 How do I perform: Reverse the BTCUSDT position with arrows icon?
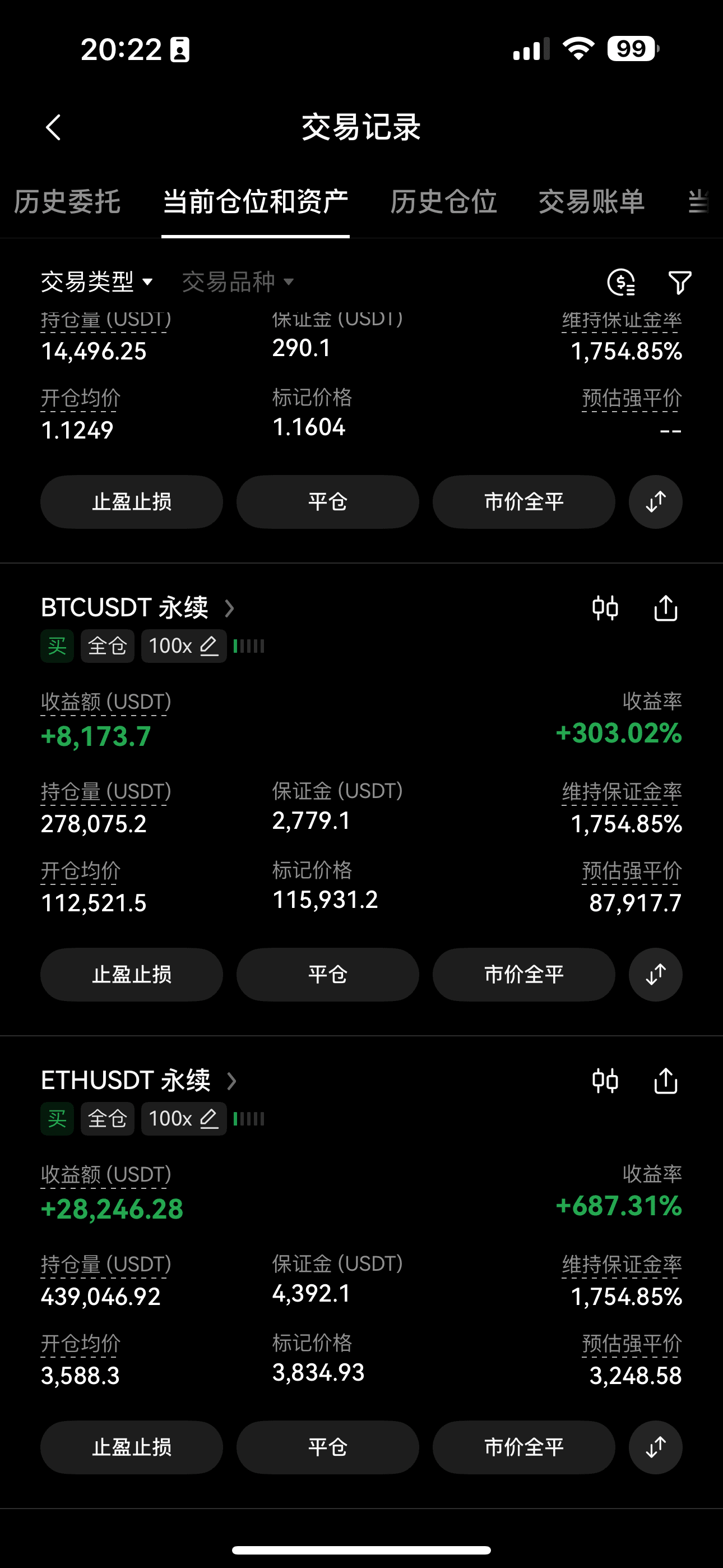click(655, 975)
